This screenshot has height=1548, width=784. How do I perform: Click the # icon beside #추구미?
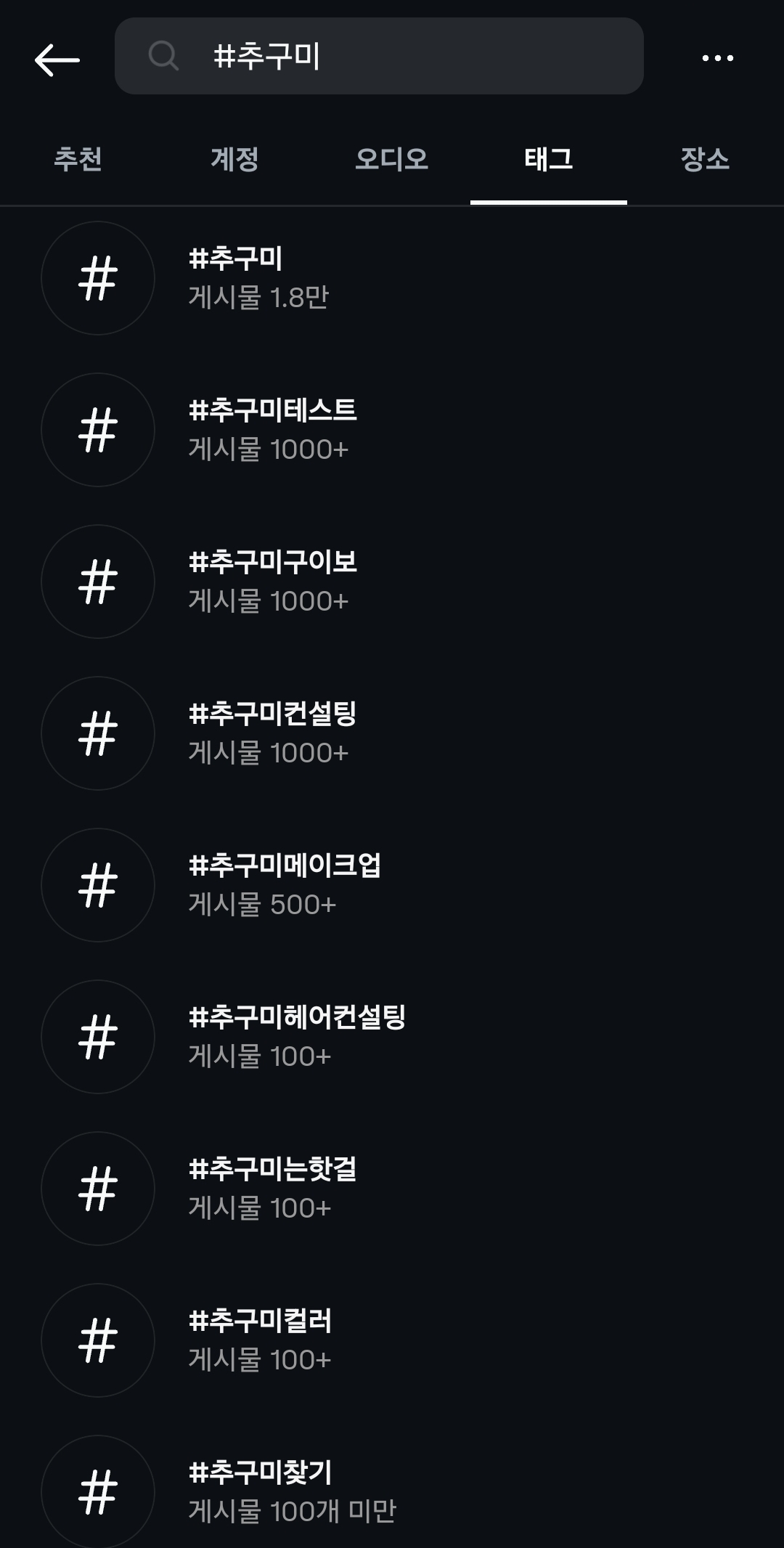(x=98, y=278)
